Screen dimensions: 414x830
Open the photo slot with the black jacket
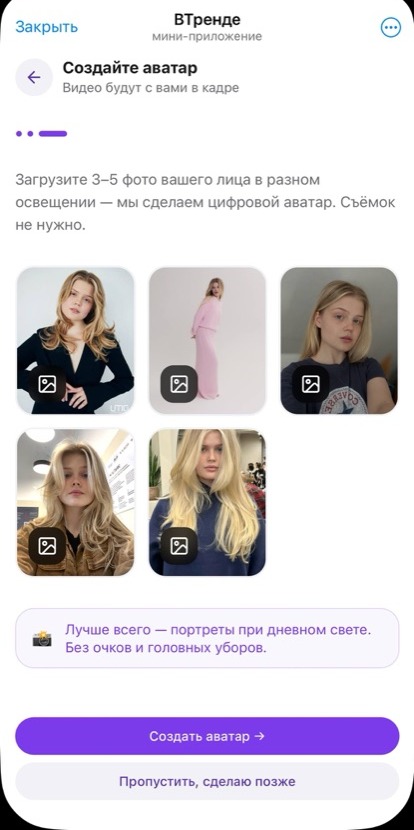(x=75, y=340)
